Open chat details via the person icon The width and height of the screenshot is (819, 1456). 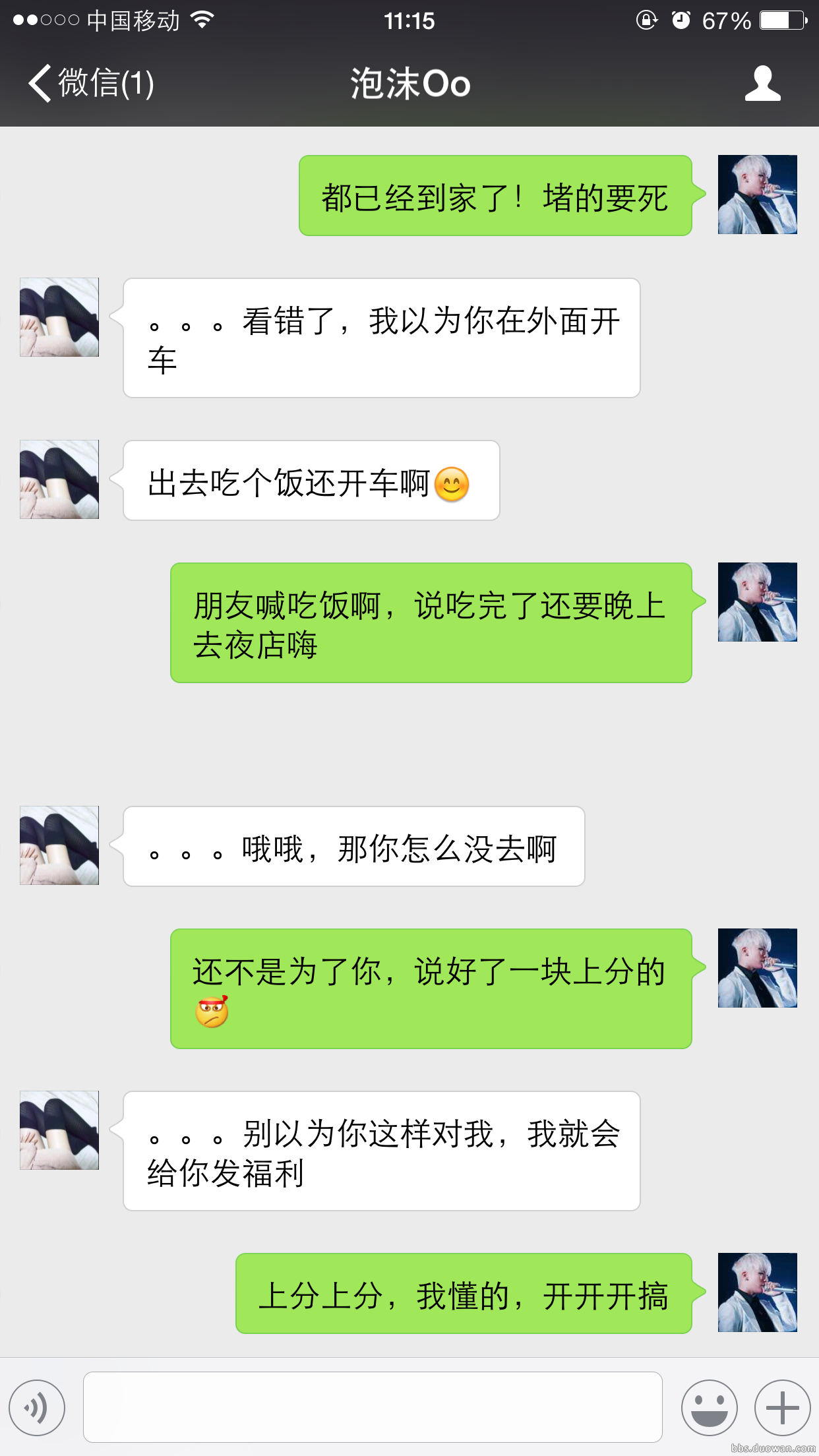pyautogui.click(x=762, y=84)
